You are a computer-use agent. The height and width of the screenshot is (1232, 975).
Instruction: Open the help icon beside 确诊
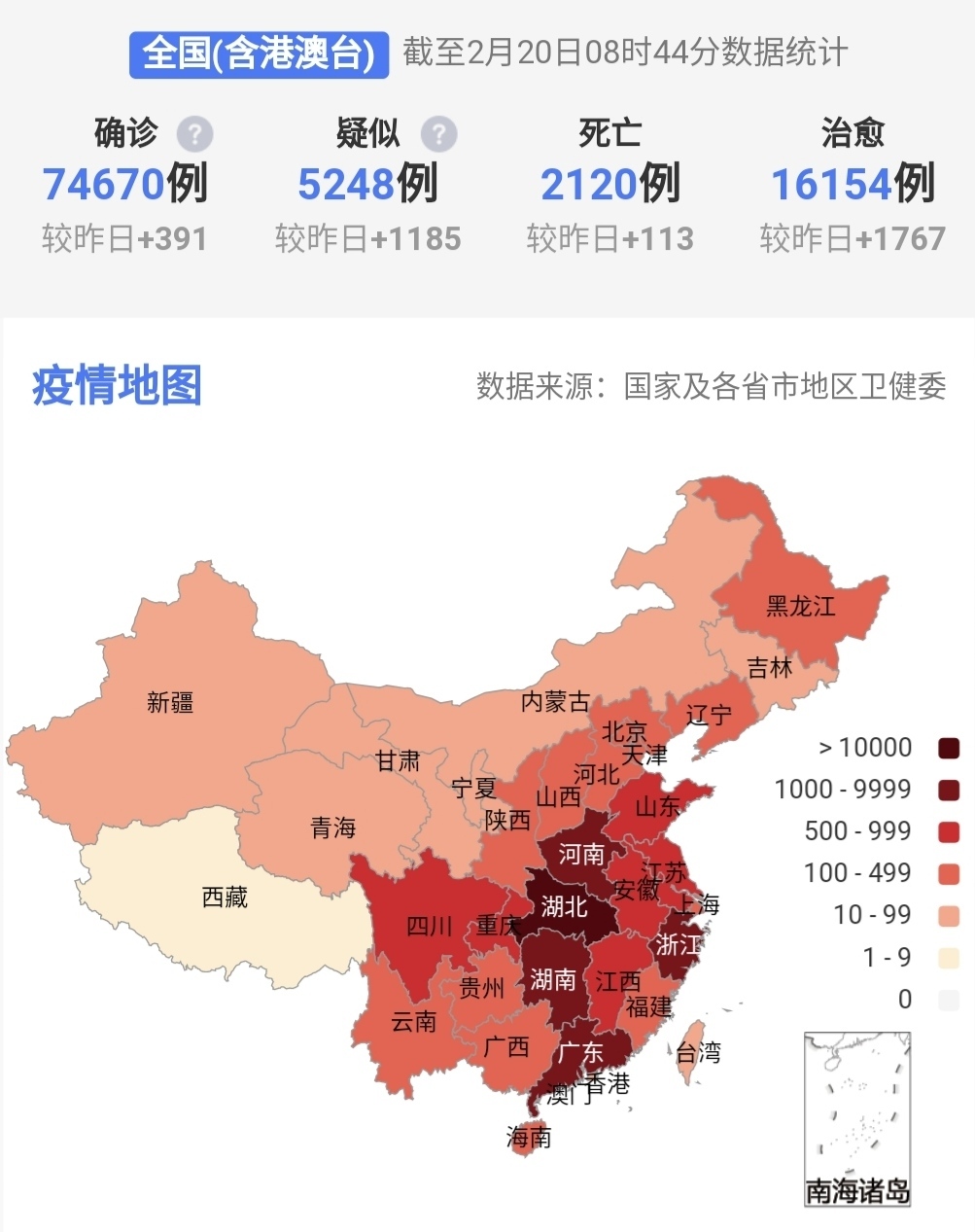click(x=194, y=133)
